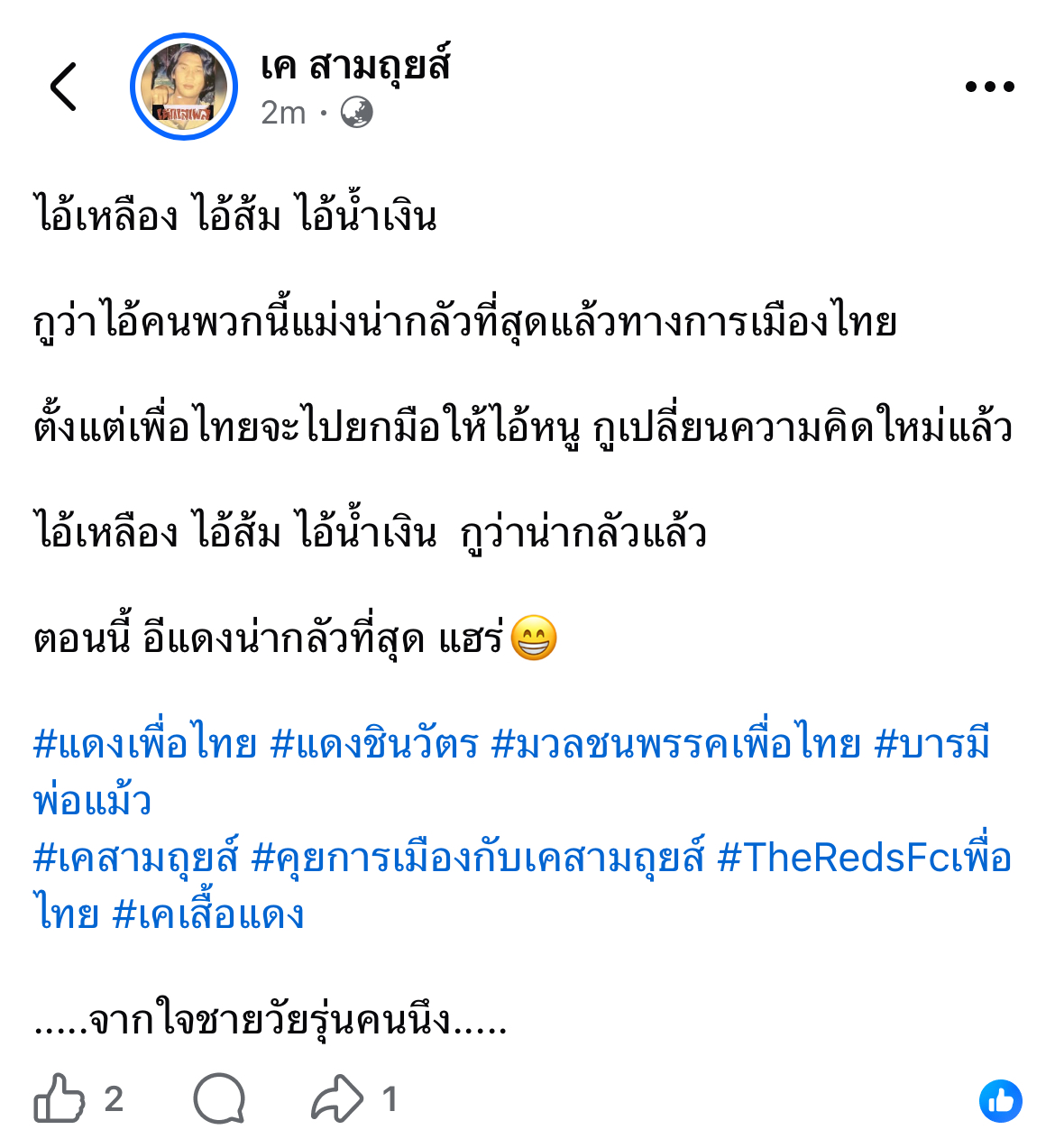The width and height of the screenshot is (1055, 1148).
Task: Open the three-dot post options menu
Action: [x=989, y=87]
